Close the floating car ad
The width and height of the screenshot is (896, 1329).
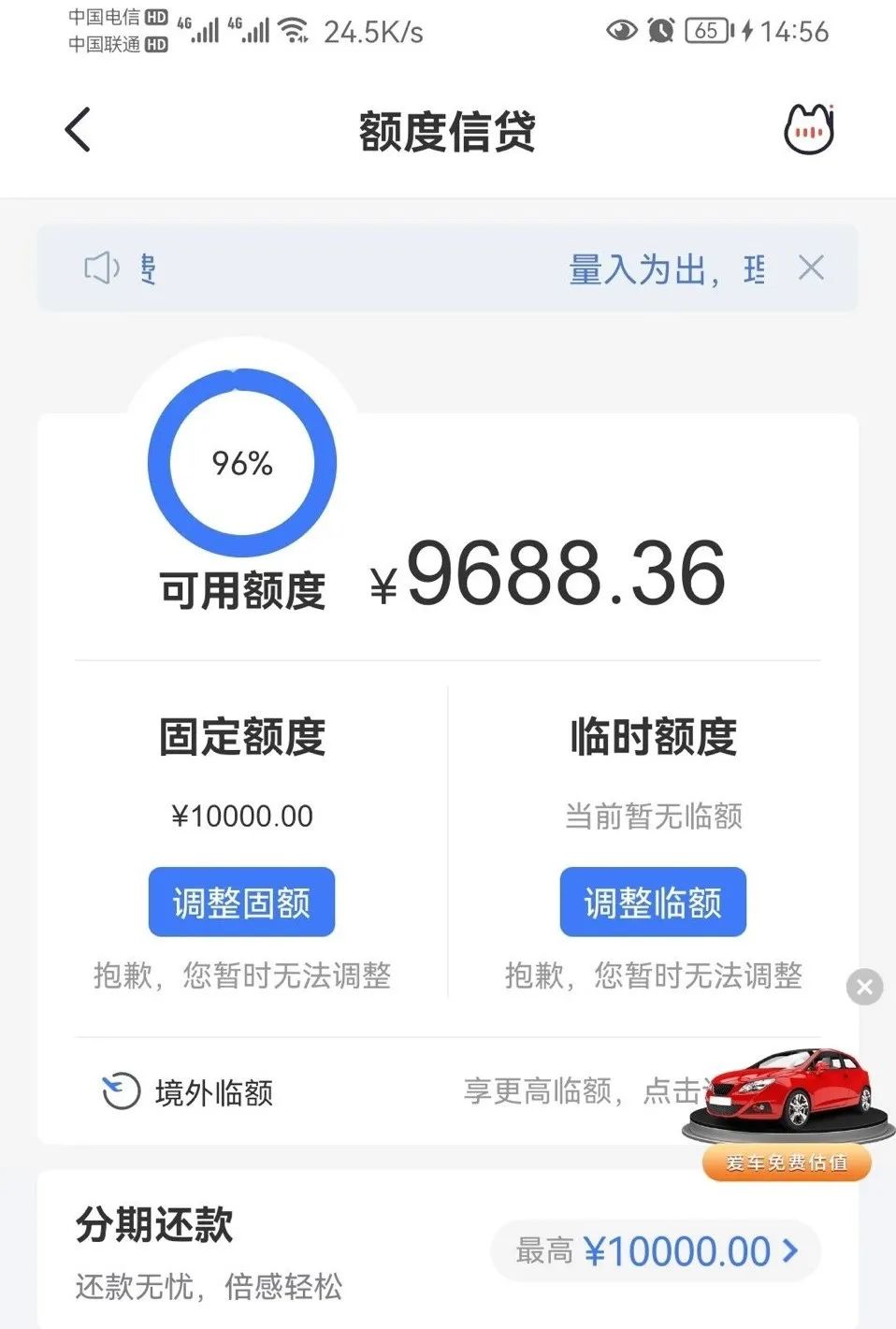[864, 987]
